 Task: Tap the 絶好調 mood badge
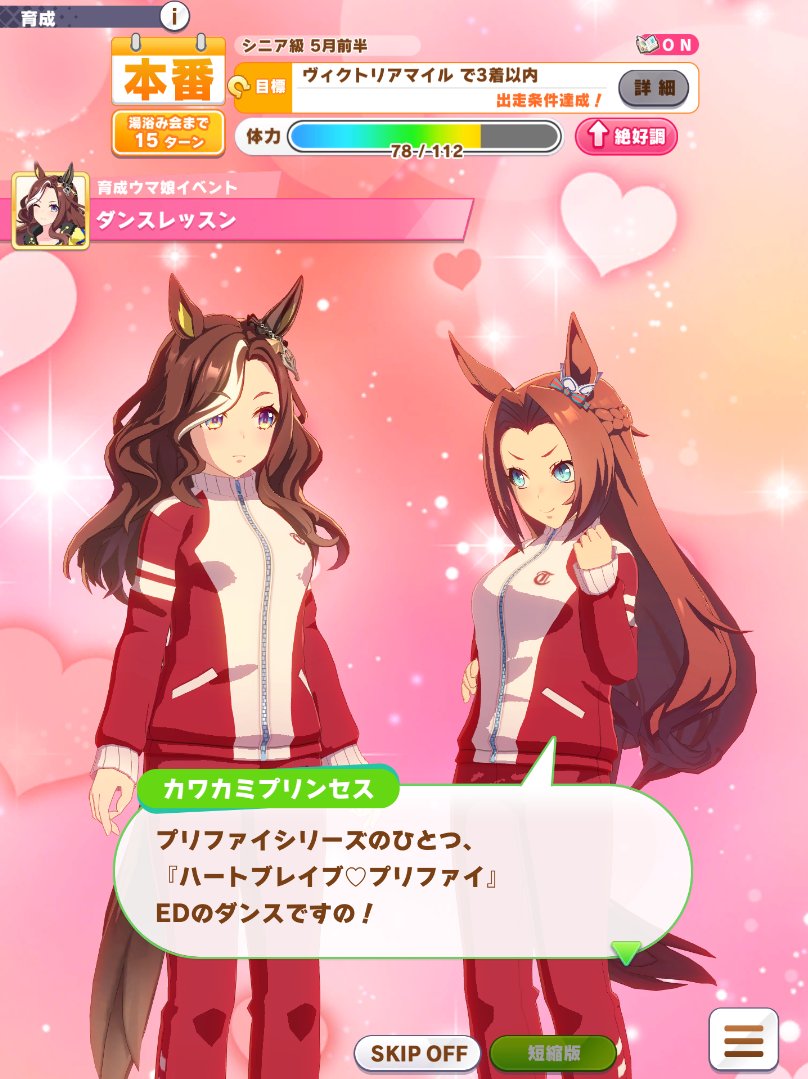626,136
